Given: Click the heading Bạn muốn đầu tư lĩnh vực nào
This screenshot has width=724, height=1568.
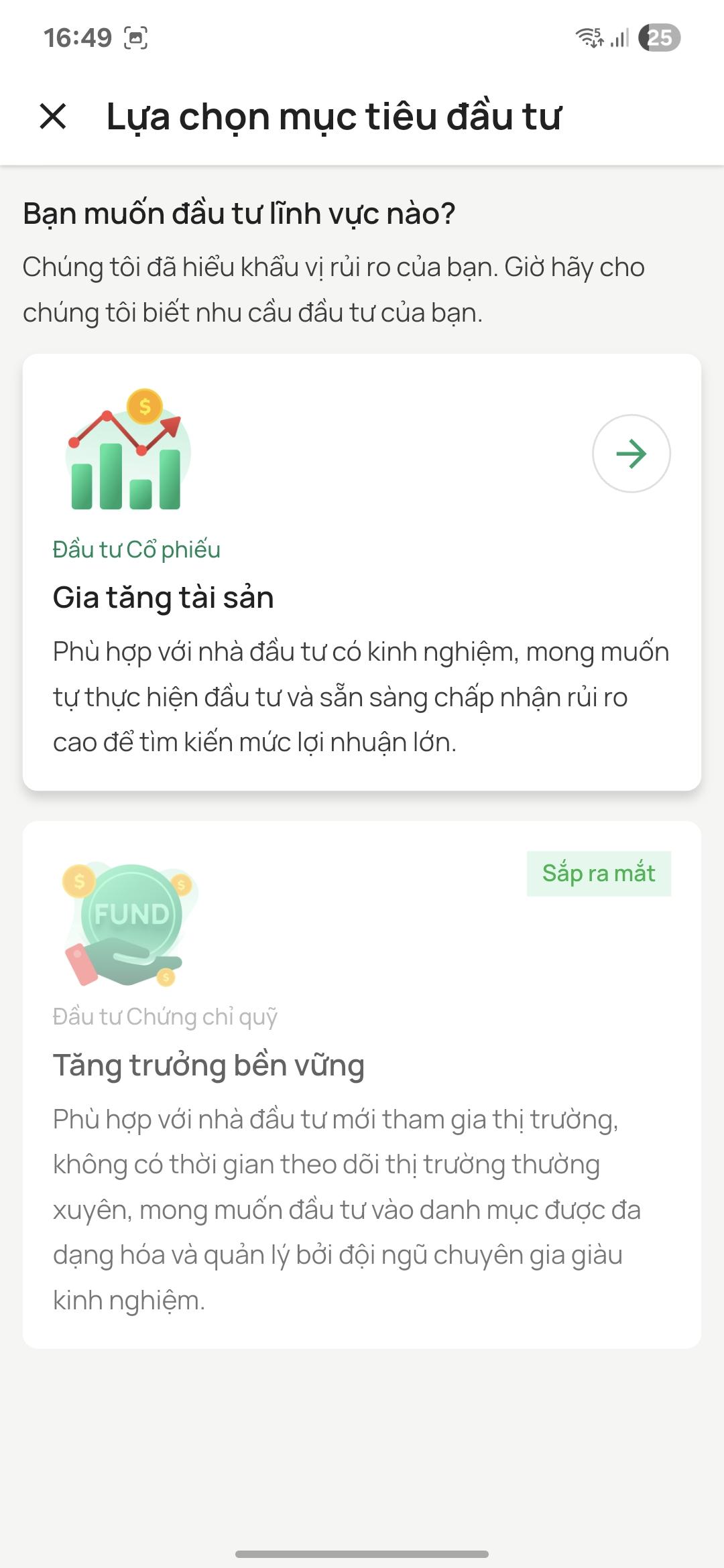Looking at the screenshot, I should click(239, 212).
